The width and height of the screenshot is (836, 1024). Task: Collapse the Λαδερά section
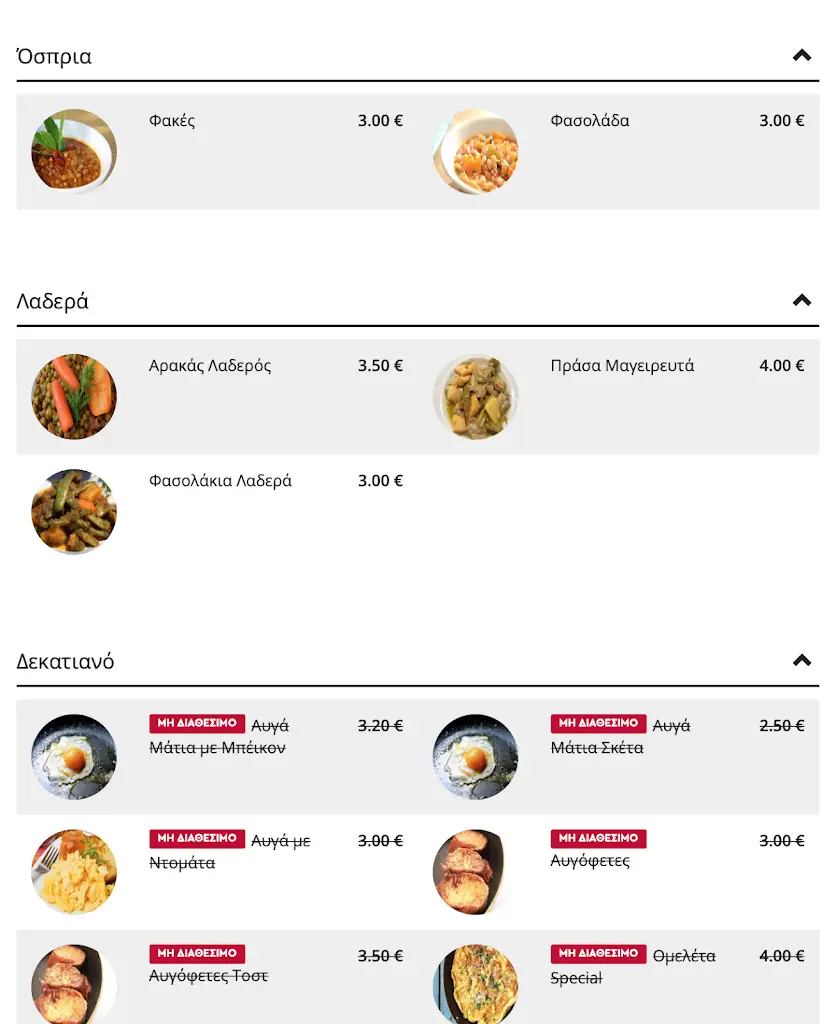[x=801, y=301]
